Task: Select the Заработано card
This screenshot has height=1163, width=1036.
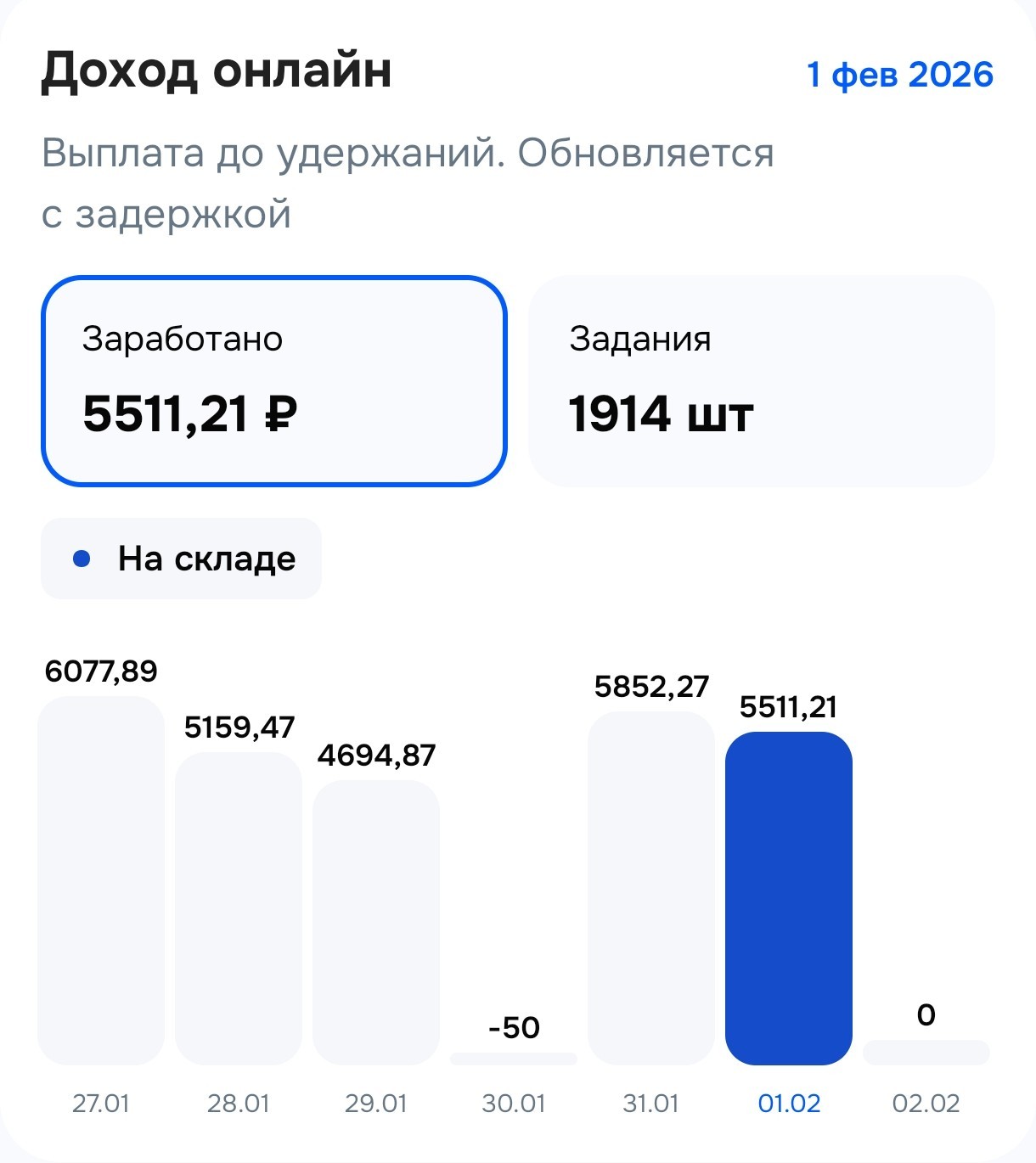Action: click(274, 381)
